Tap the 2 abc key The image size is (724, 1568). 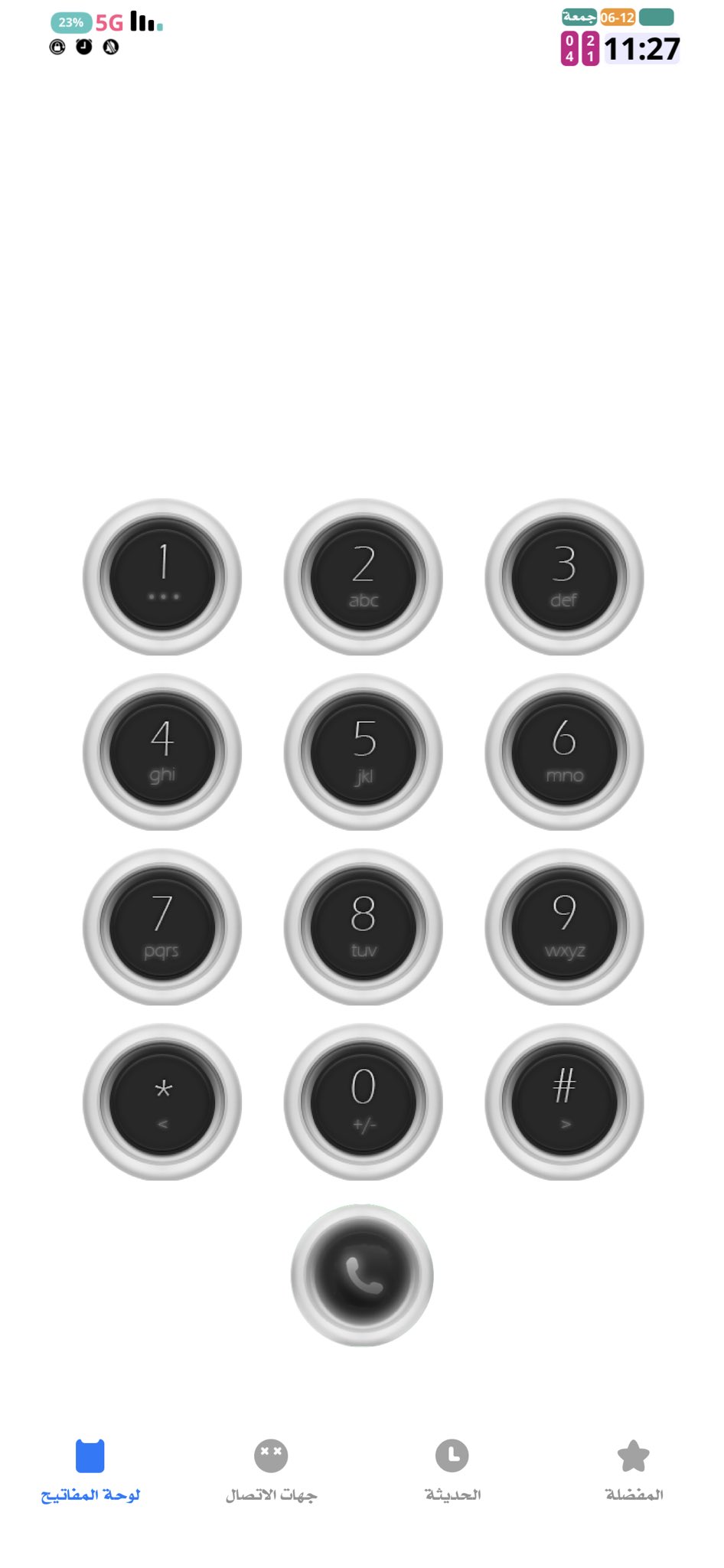(364, 577)
